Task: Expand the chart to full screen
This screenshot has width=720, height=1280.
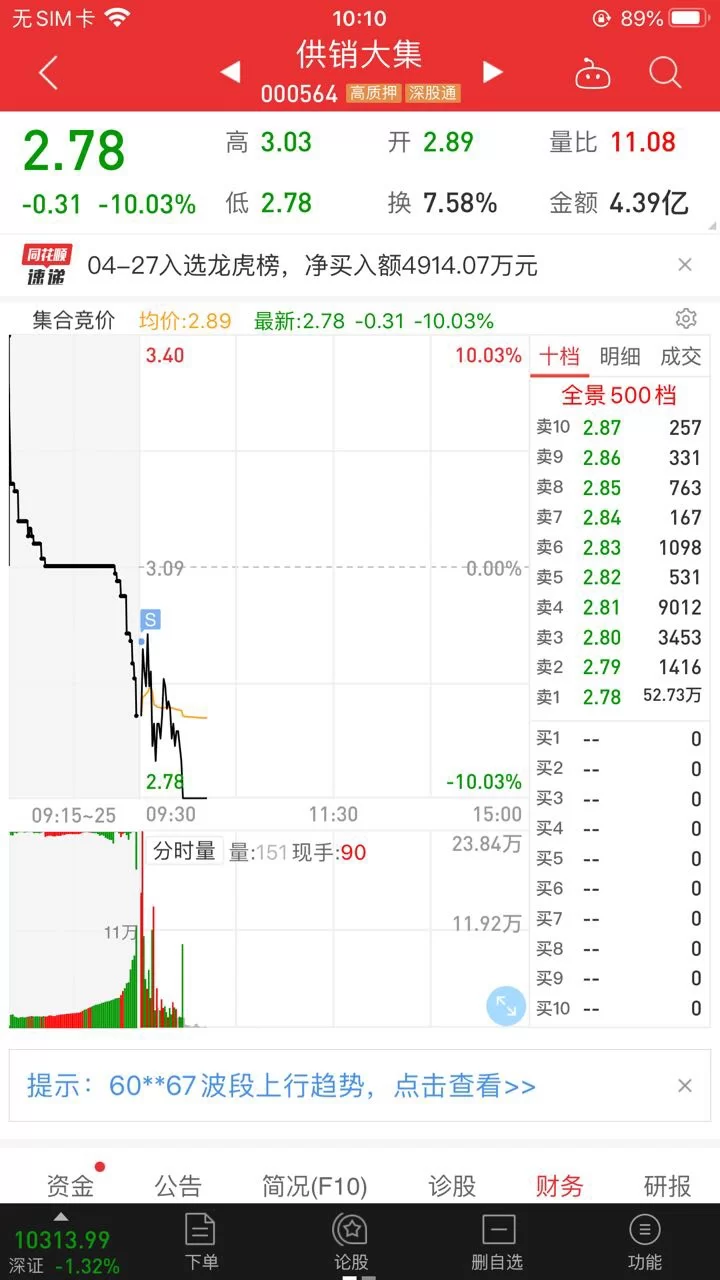Action: coord(506,1006)
